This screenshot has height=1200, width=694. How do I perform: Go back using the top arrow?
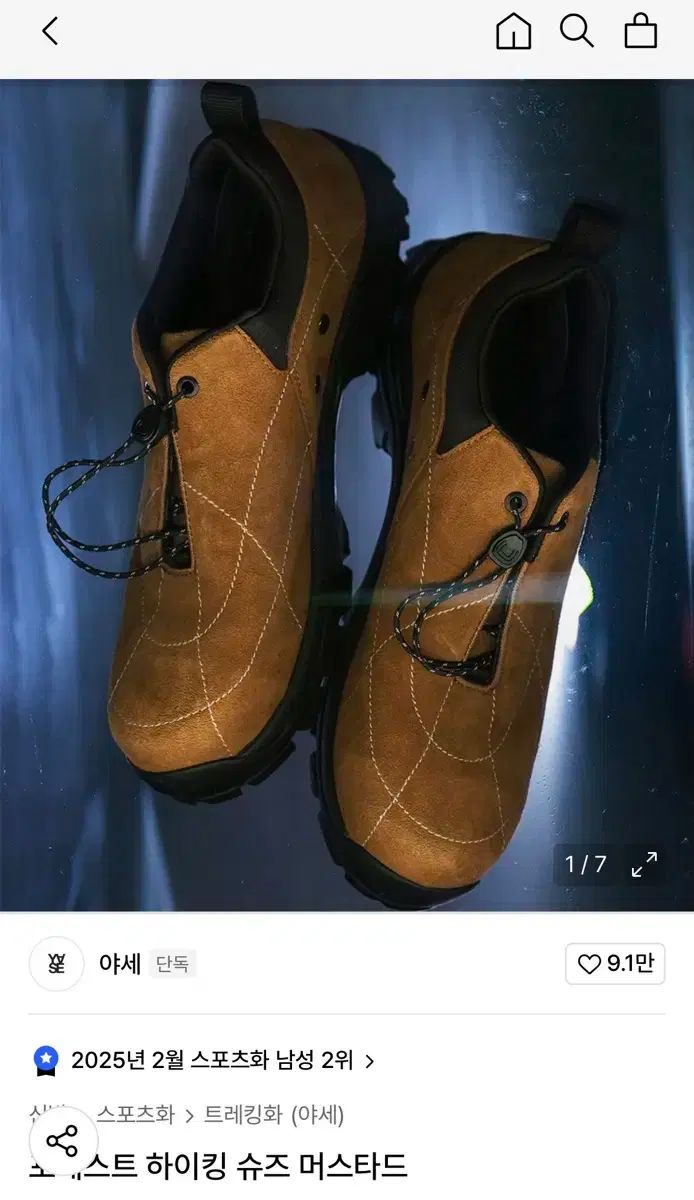tap(50, 32)
